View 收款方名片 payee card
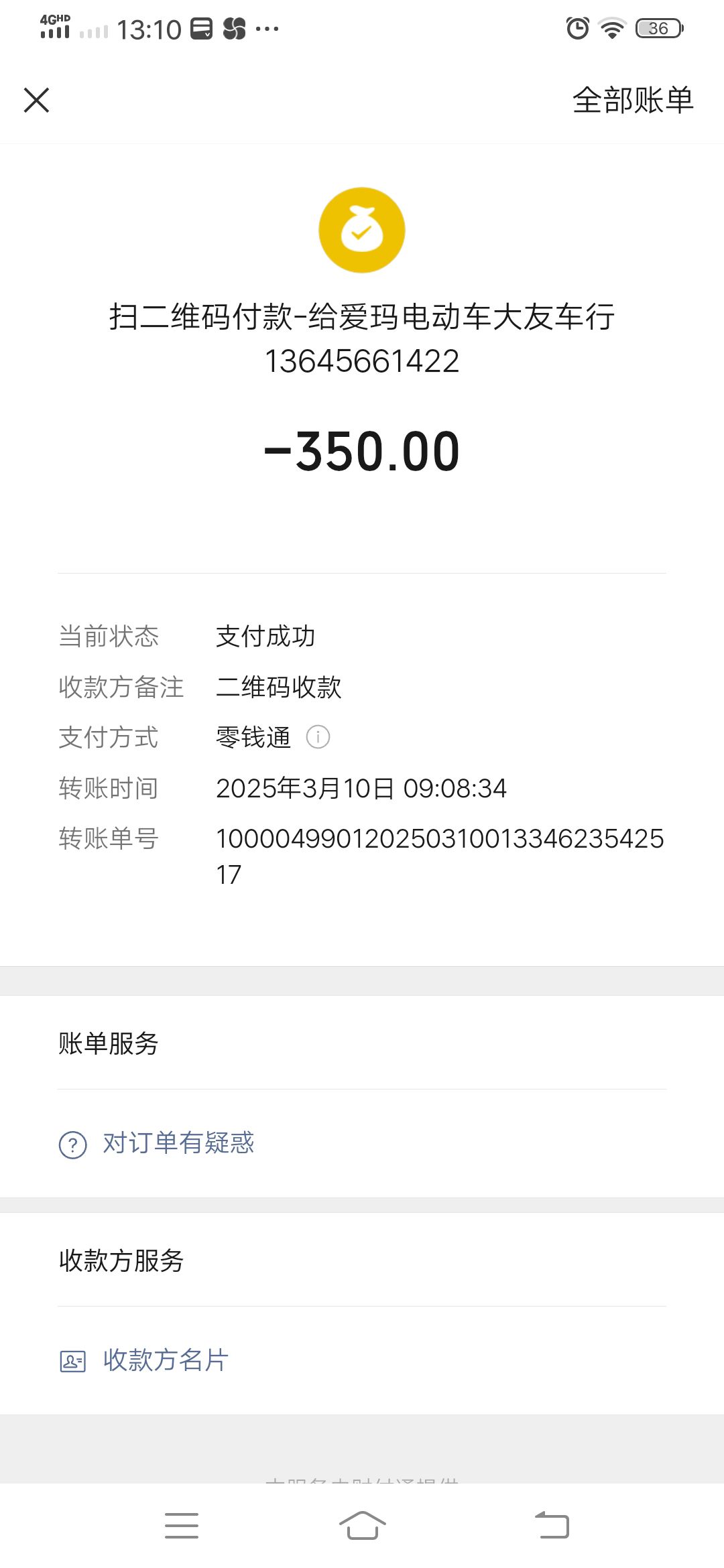The height and width of the screenshot is (1568, 724). click(165, 1360)
